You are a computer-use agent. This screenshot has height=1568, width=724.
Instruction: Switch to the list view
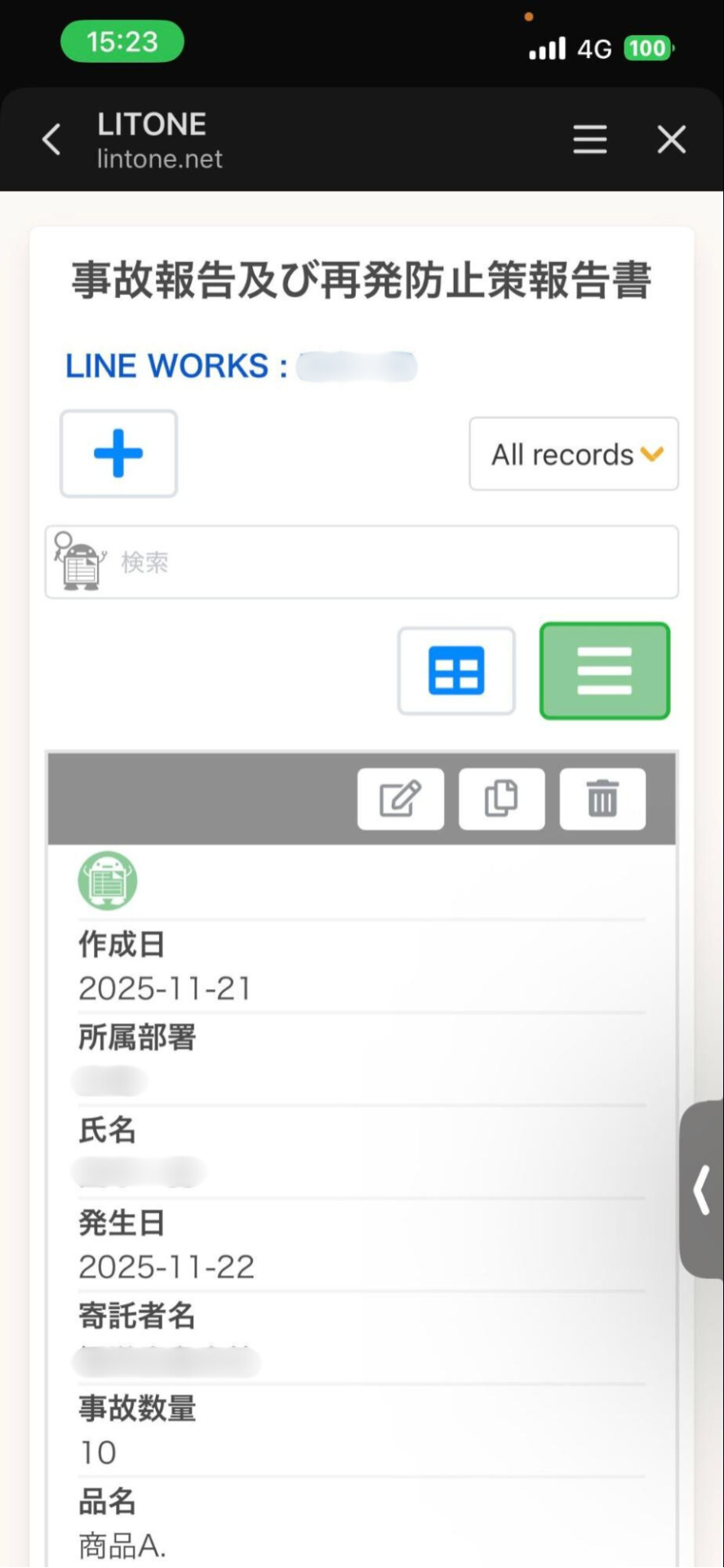pos(604,670)
